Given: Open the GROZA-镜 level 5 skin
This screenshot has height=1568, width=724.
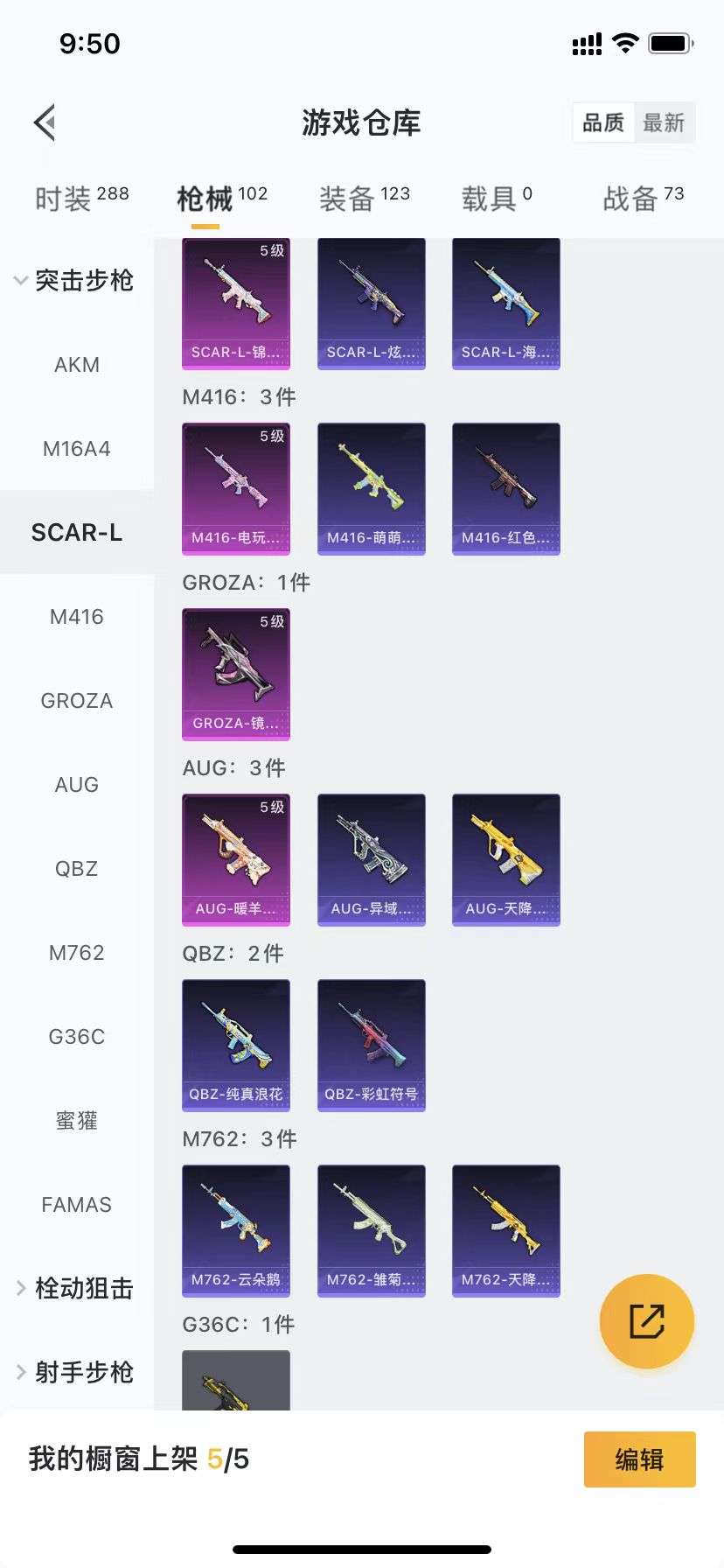Looking at the screenshot, I should click(236, 674).
